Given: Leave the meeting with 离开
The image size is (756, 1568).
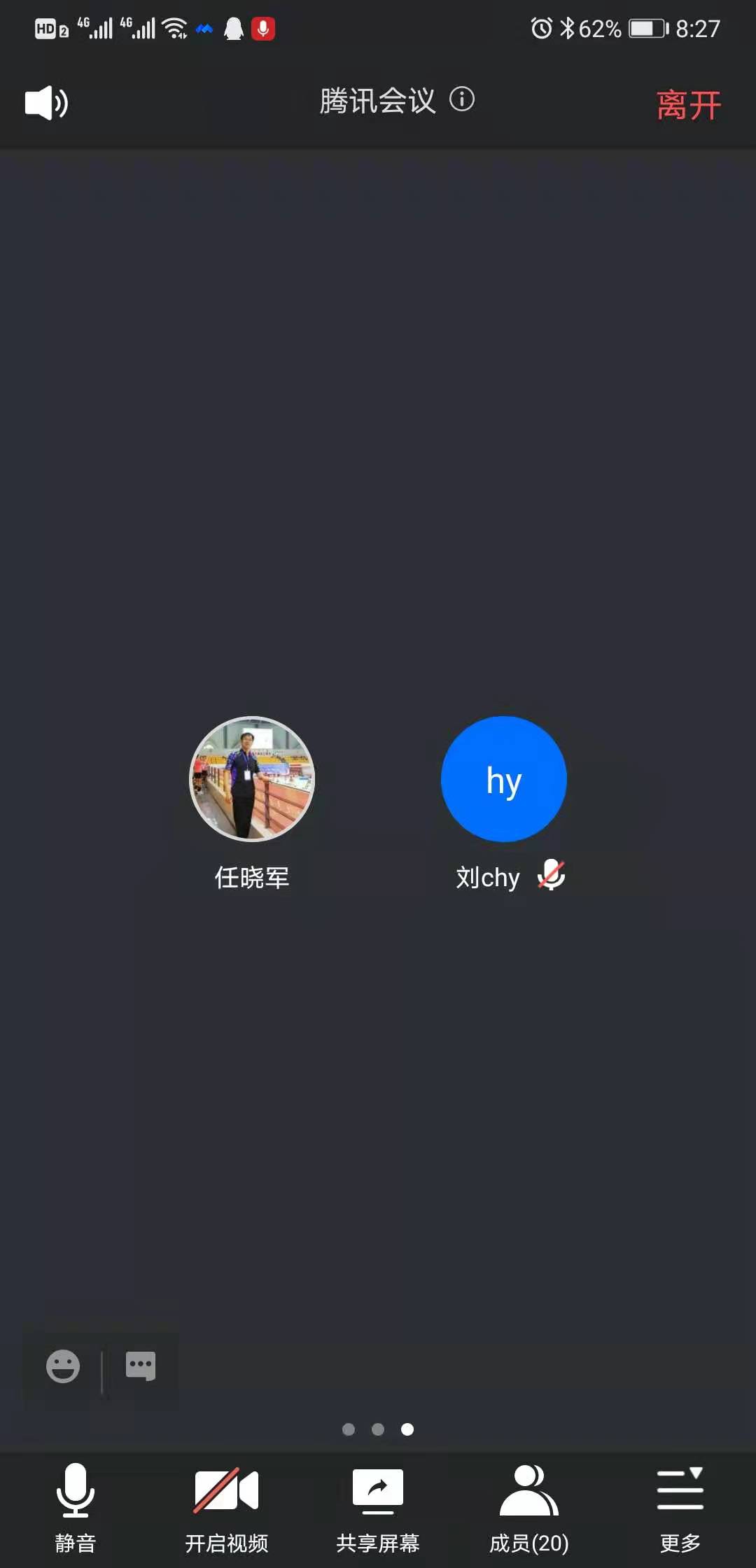Looking at the screenshot, I should [x=688, y=105].
